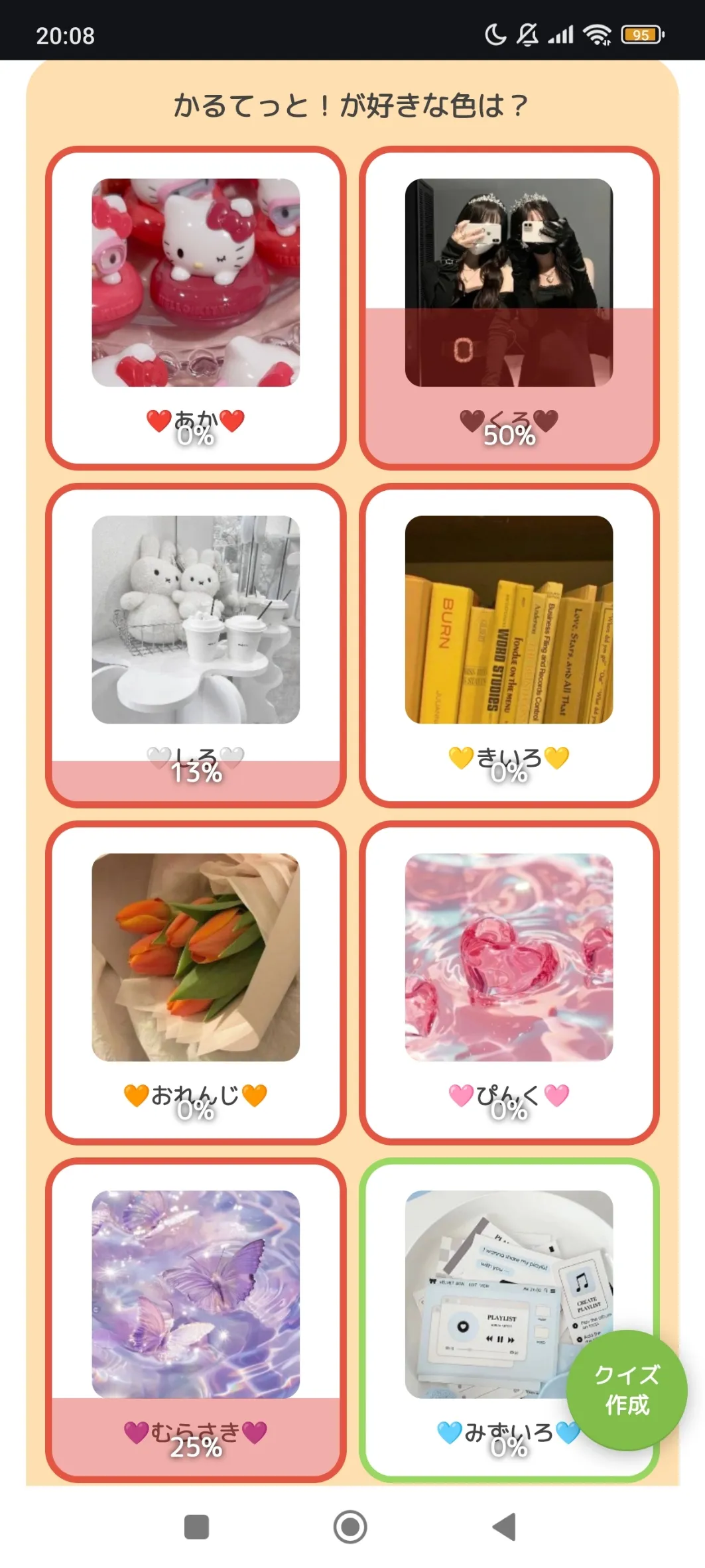Pick the しろ white answer card
The width and height of the screenshot is (705, 1568).
(196, 645)
